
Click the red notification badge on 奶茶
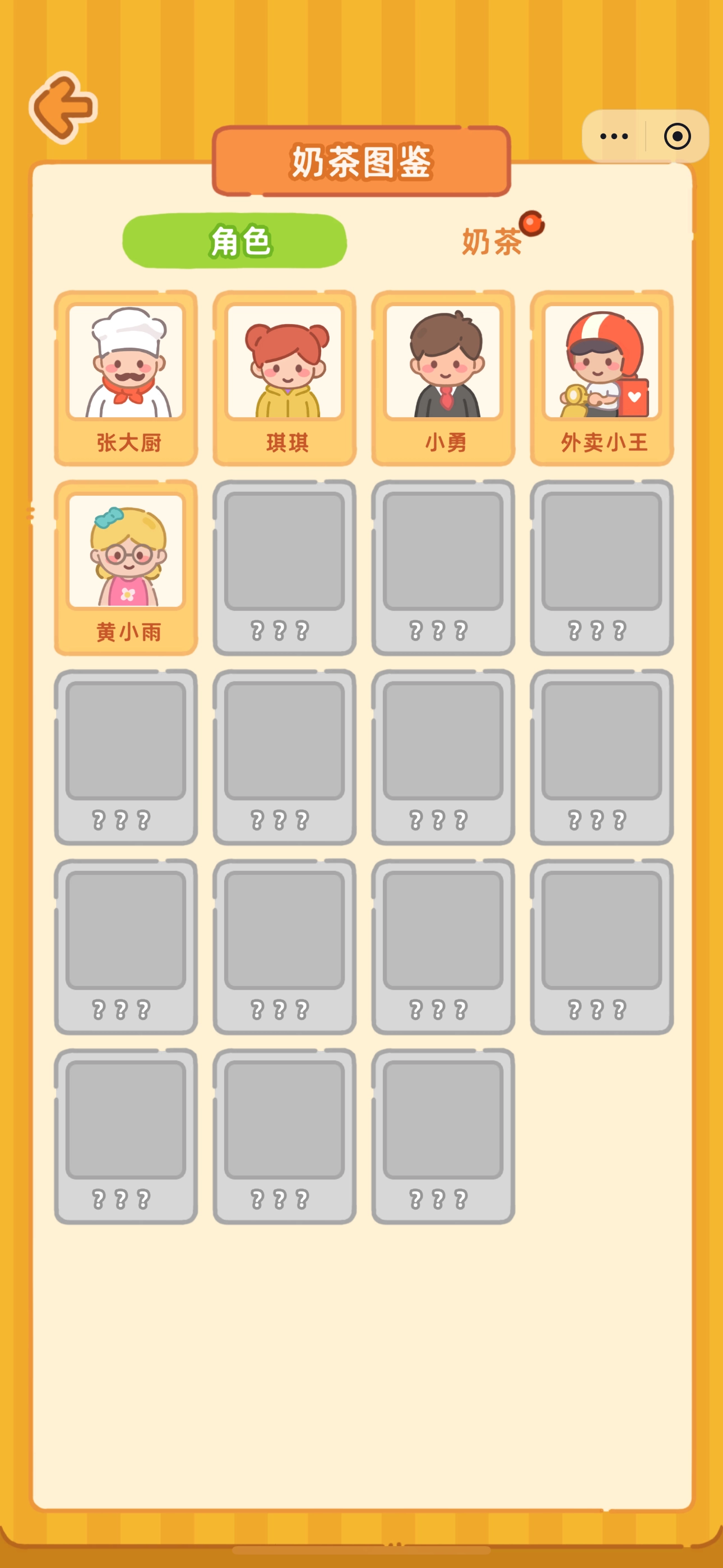point(533,223)
